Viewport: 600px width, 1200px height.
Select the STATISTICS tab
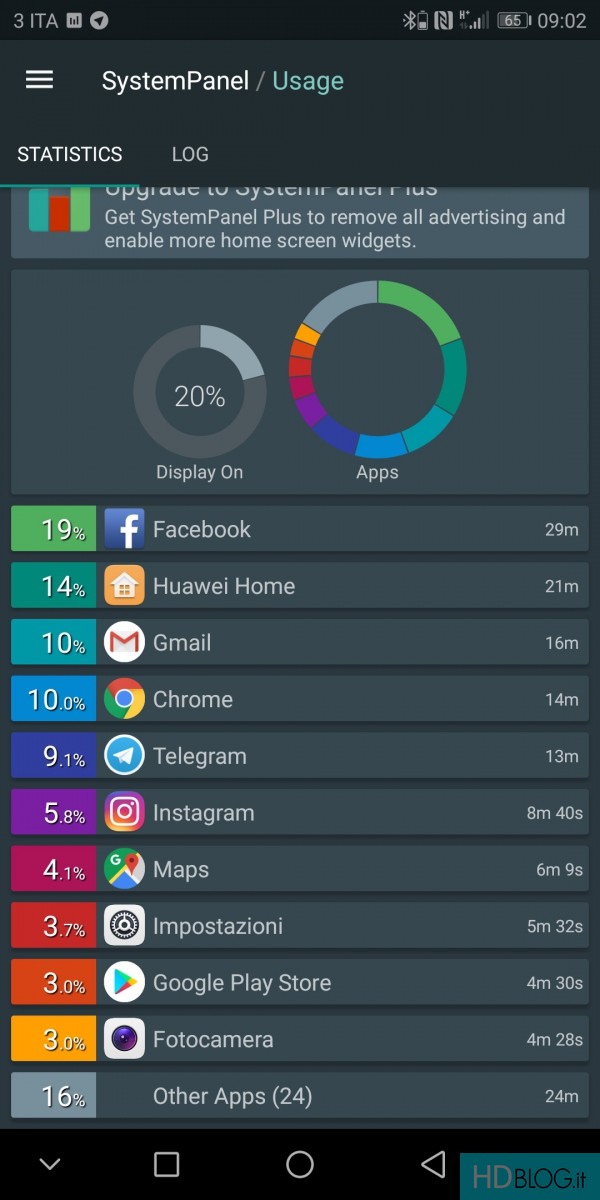(x=70, y=154)
